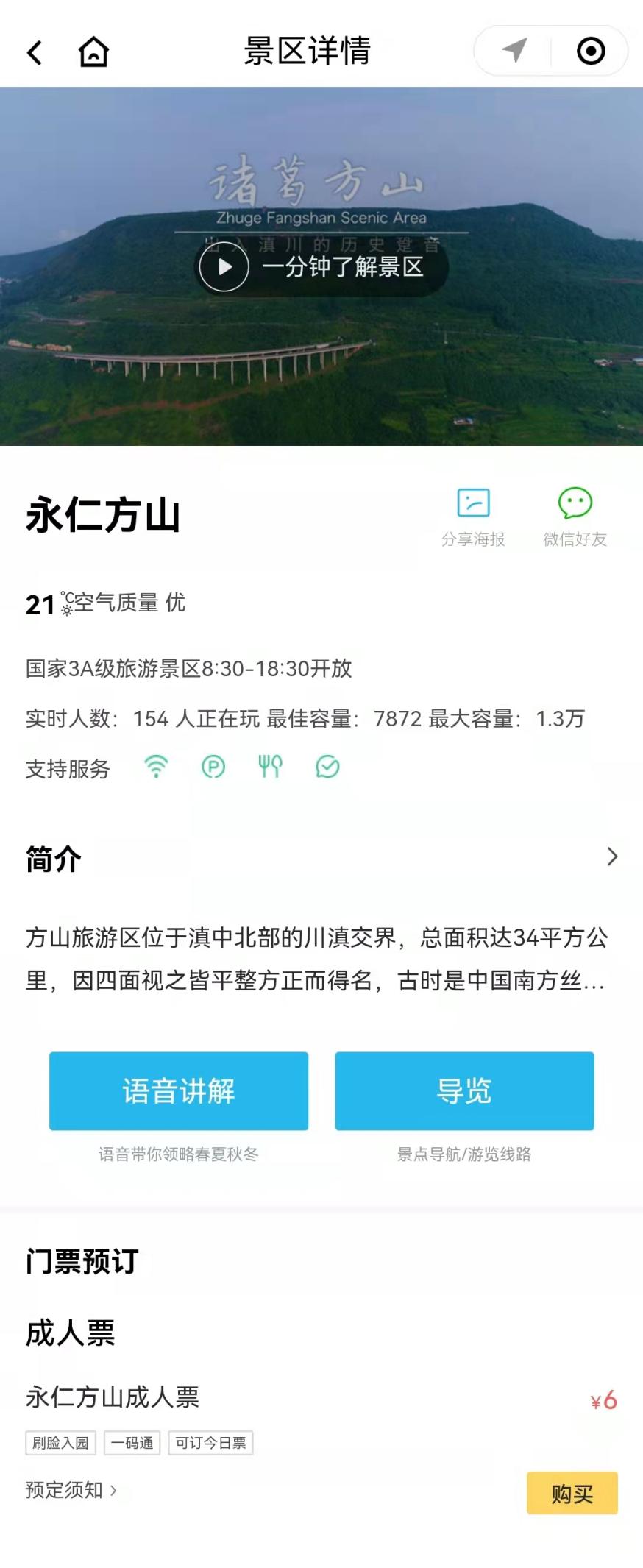643x1568 pixels.
Task: Play the 一分钟了解景区 video
Action: click(x=225, y=266)
